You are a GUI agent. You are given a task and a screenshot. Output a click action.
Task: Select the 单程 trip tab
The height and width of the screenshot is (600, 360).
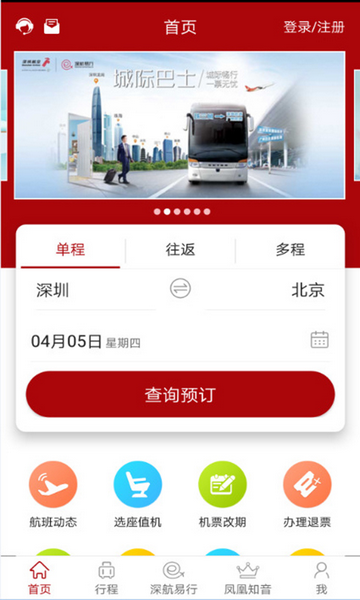tap(70, 250)
